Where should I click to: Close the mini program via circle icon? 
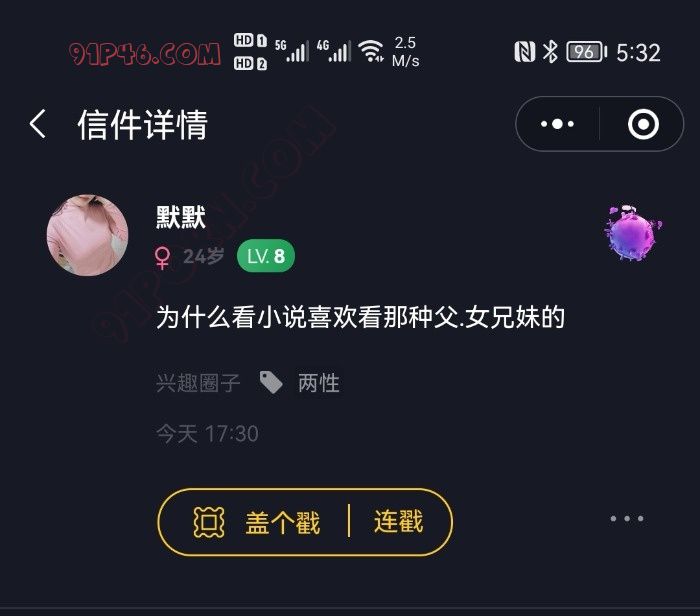pyautogui.click(x=642, y=125)
